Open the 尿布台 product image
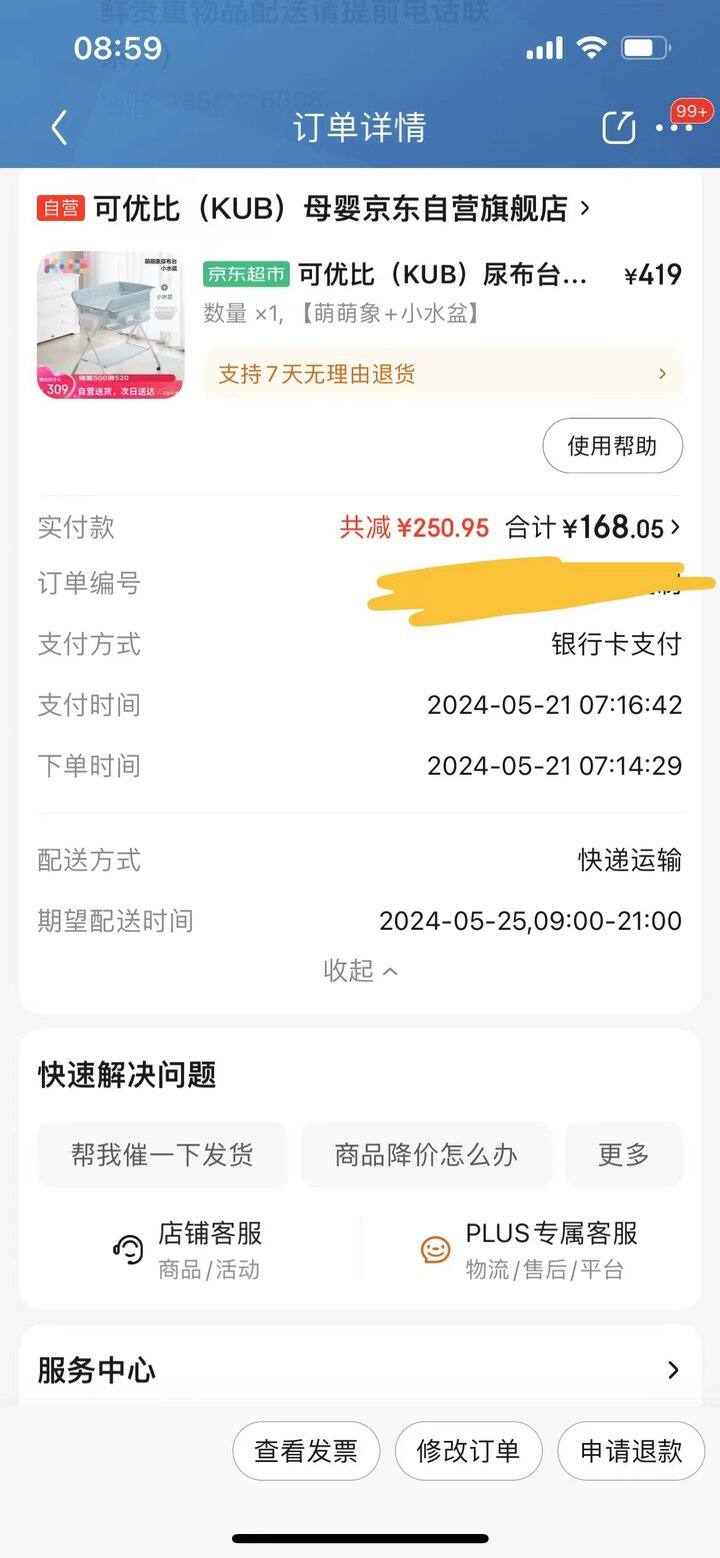720x1558 pixels. click(111, 324)
